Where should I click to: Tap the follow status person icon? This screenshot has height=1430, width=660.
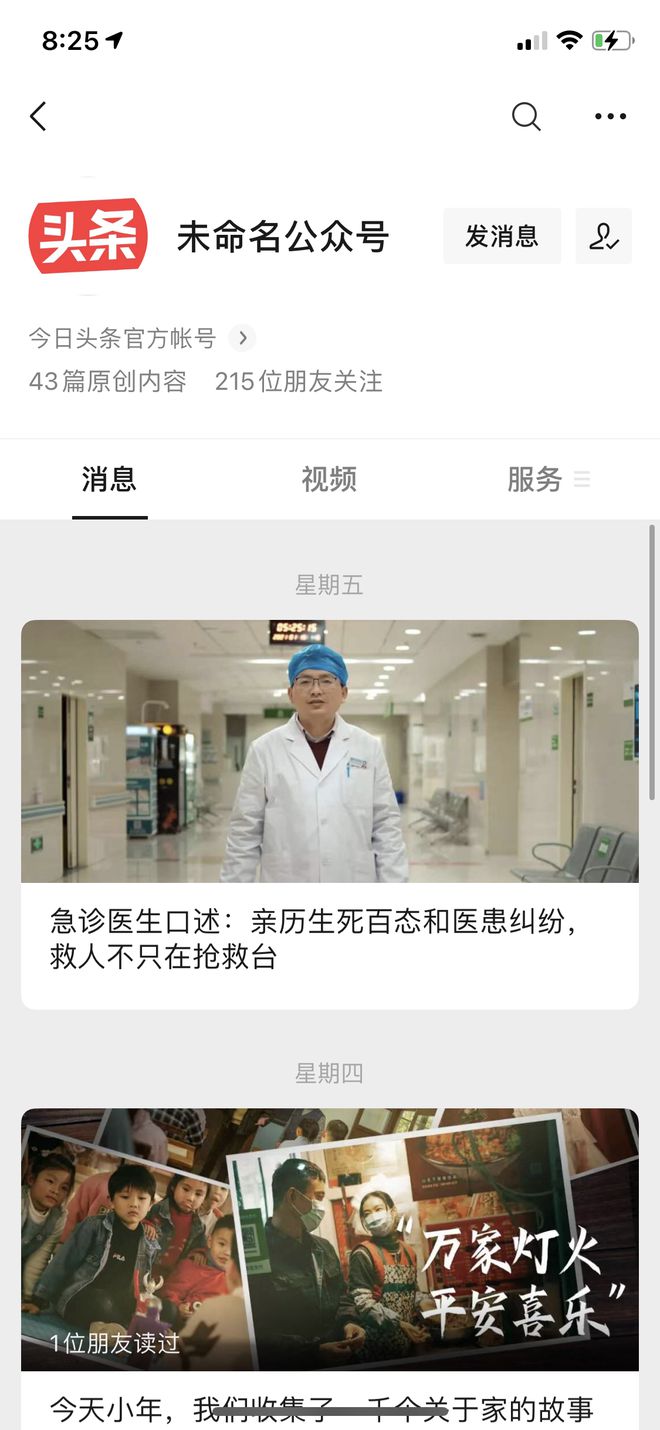tap(603, 236)
